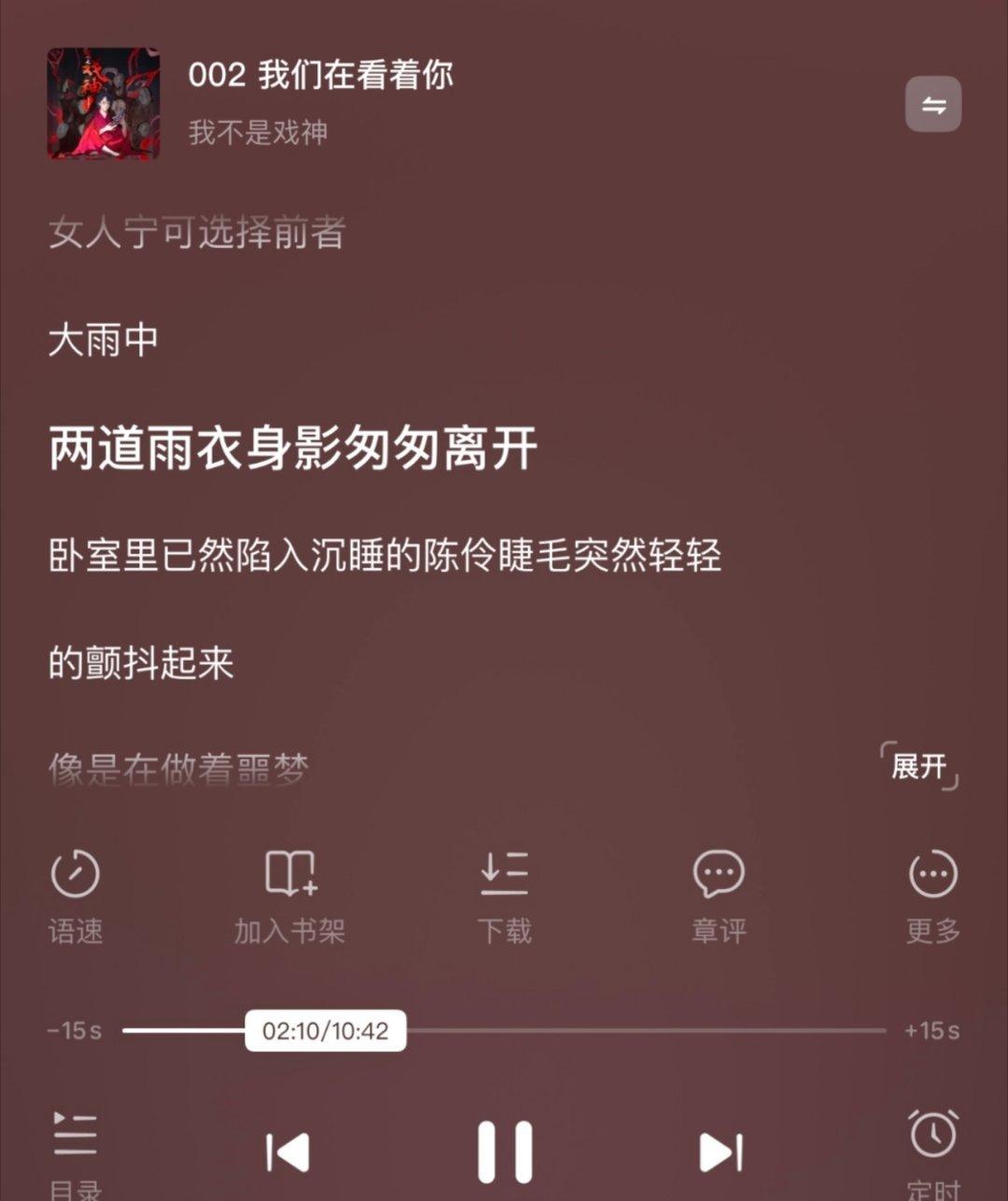Open the 语速 playback speed options

coord(75,894)
